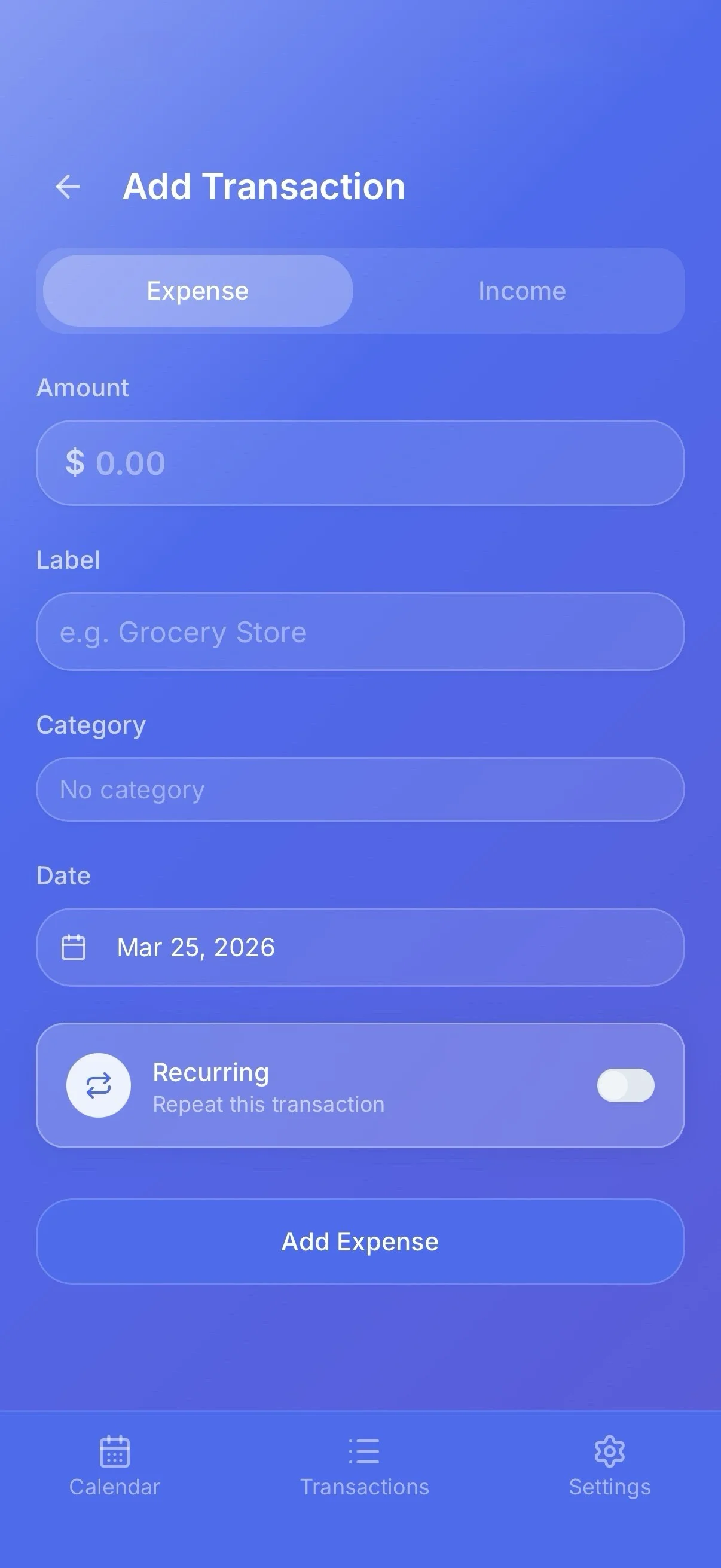The height and width of the screenshot is (1568, 721).
Task: Open the date picker showing Mar 25, 2026
Action: click(x=360, y=947)
